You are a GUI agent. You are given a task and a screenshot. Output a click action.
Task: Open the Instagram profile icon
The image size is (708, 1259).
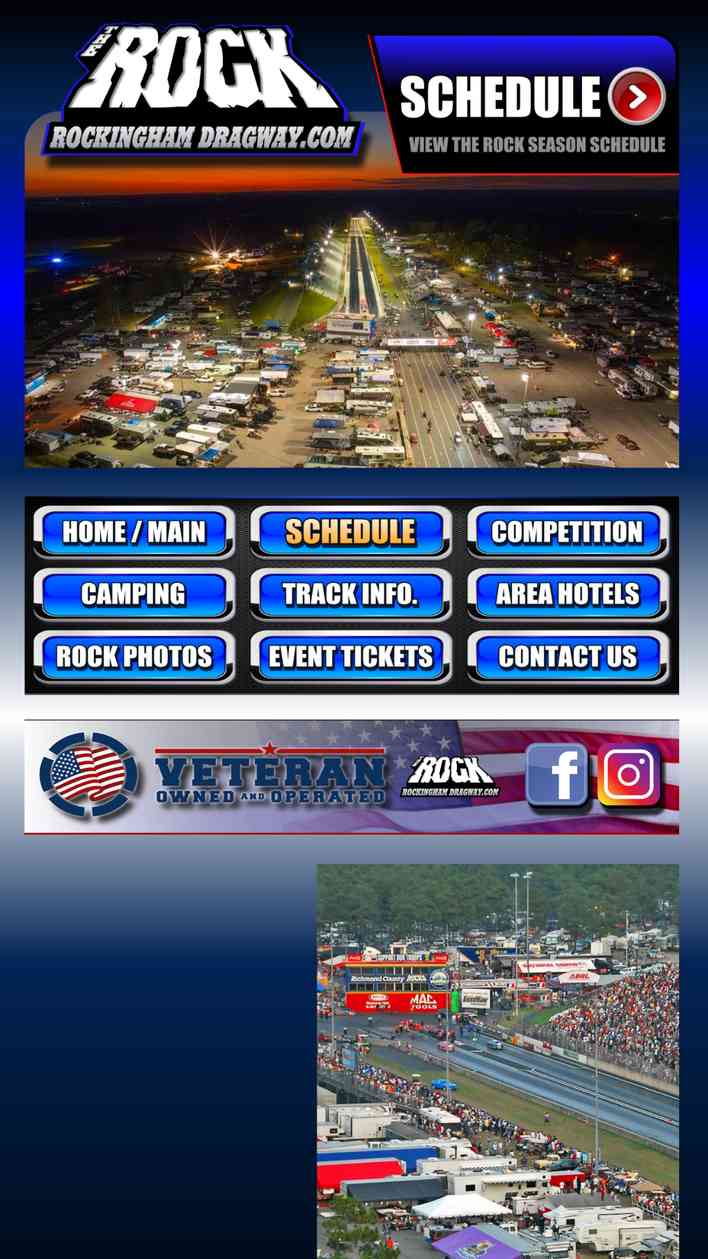(x=629, y=775)
